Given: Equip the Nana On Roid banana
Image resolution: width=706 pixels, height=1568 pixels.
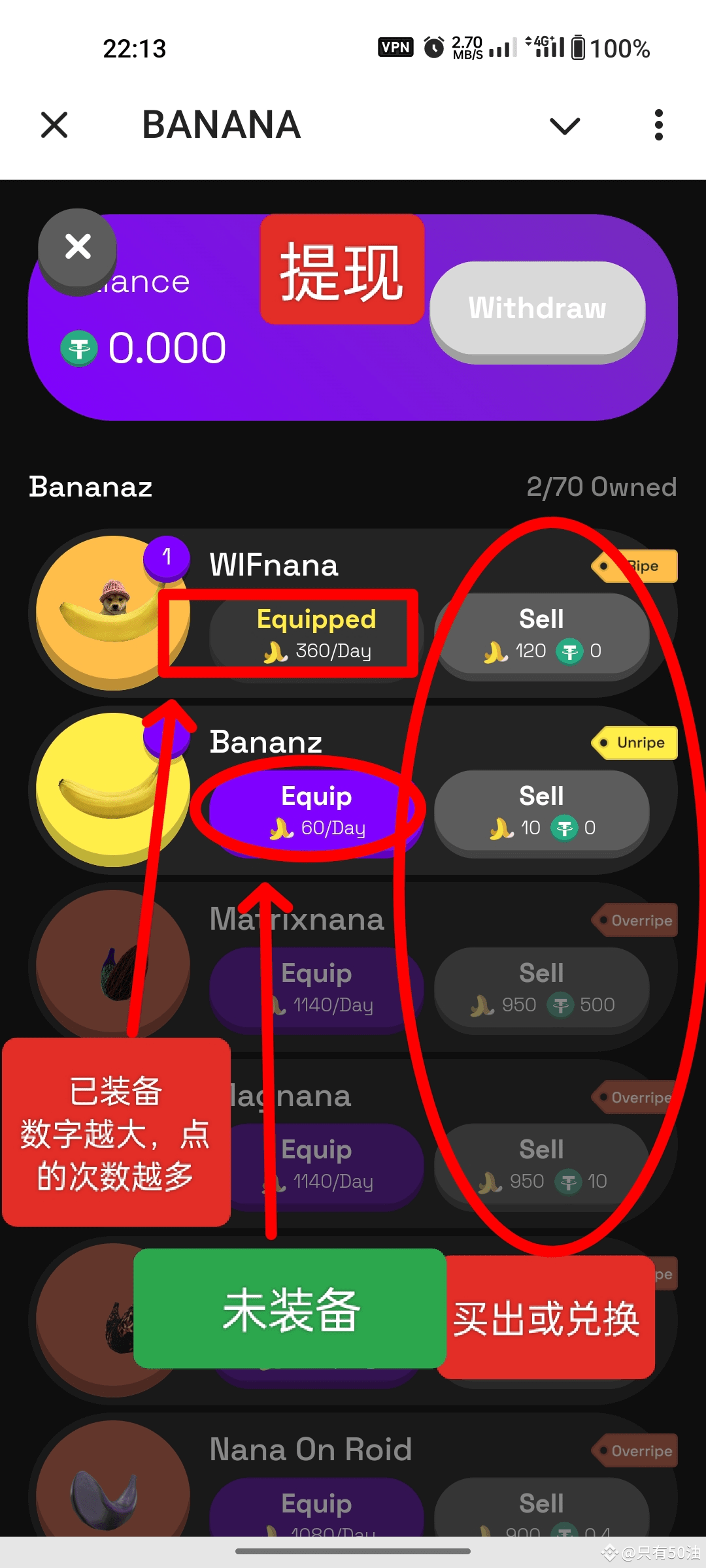Looking at the screenshot, I should click(316, 1509).
